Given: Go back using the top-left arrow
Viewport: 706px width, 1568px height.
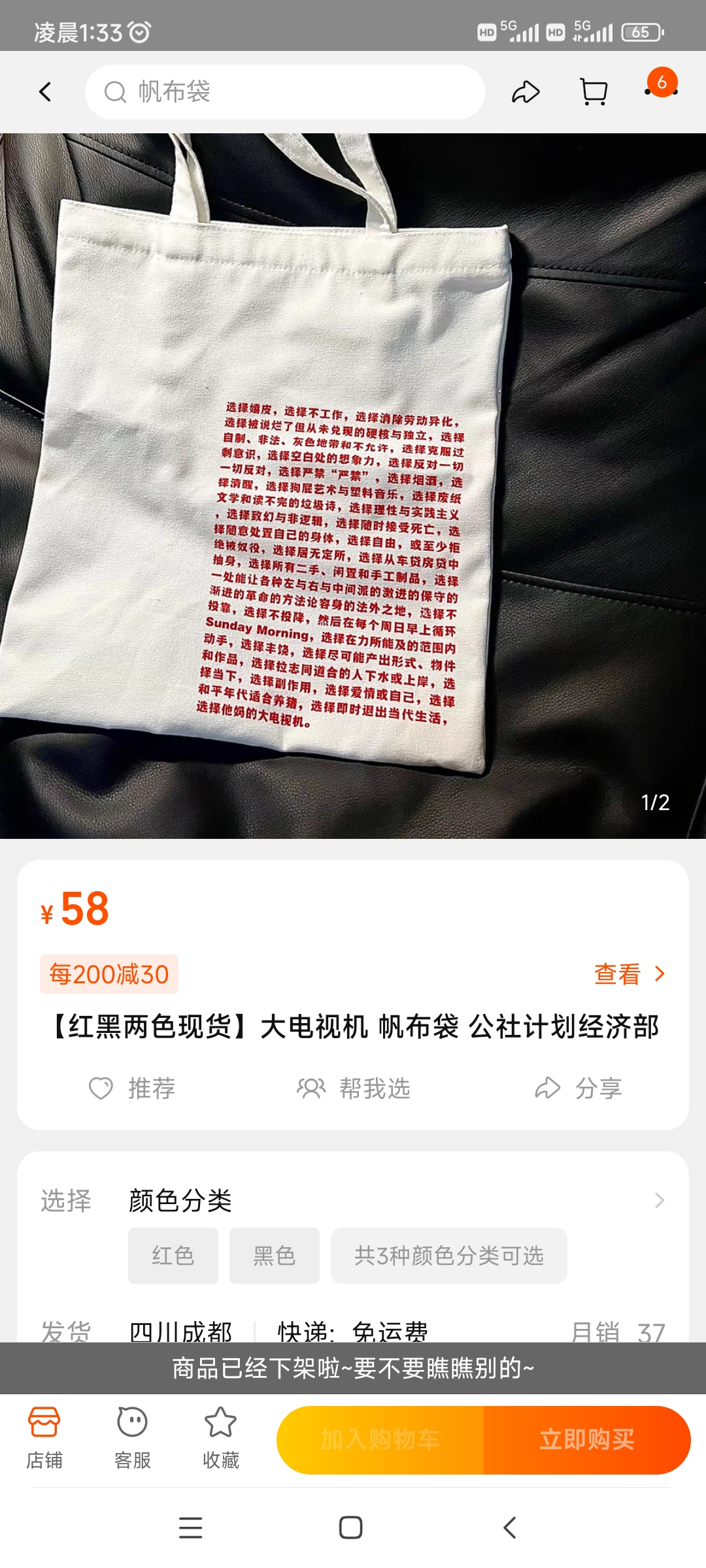Looking at the screenshot, I should [45, 92].
